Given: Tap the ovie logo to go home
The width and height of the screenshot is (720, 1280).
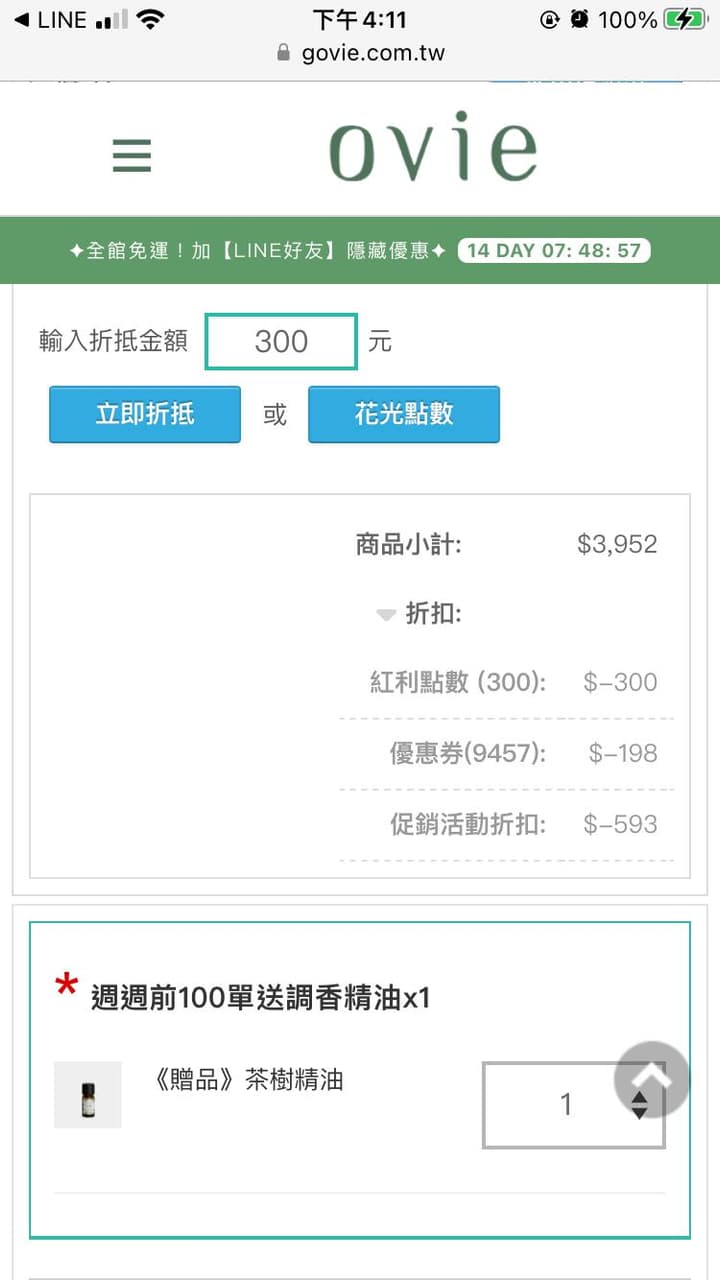Looking at the screenshot, I should point(432,148).
